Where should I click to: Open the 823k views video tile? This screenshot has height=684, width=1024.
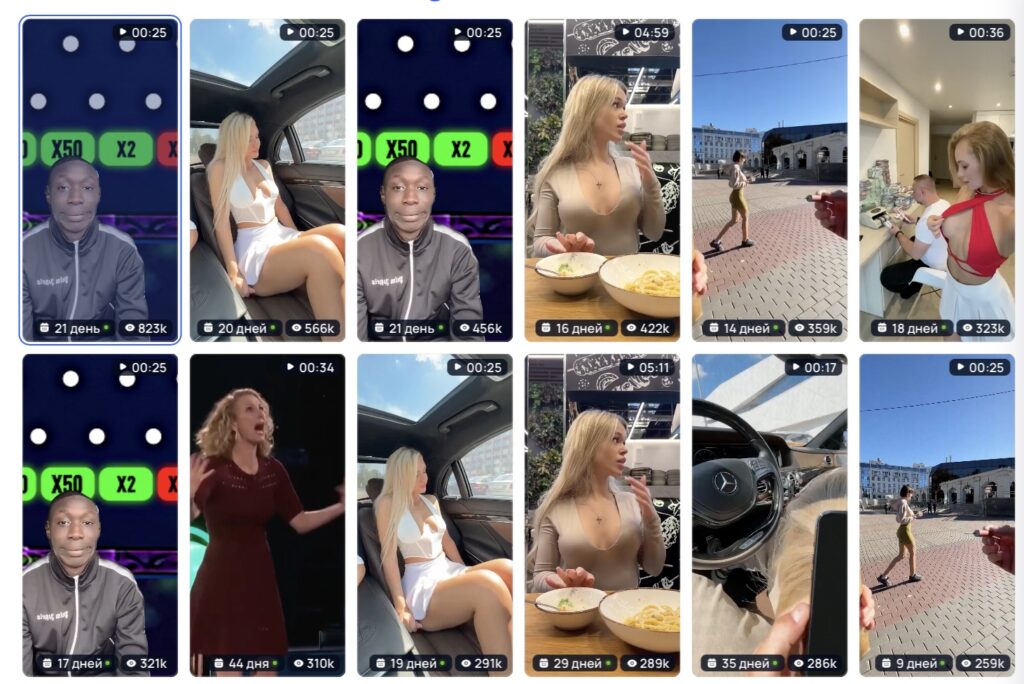coord(100,180)
